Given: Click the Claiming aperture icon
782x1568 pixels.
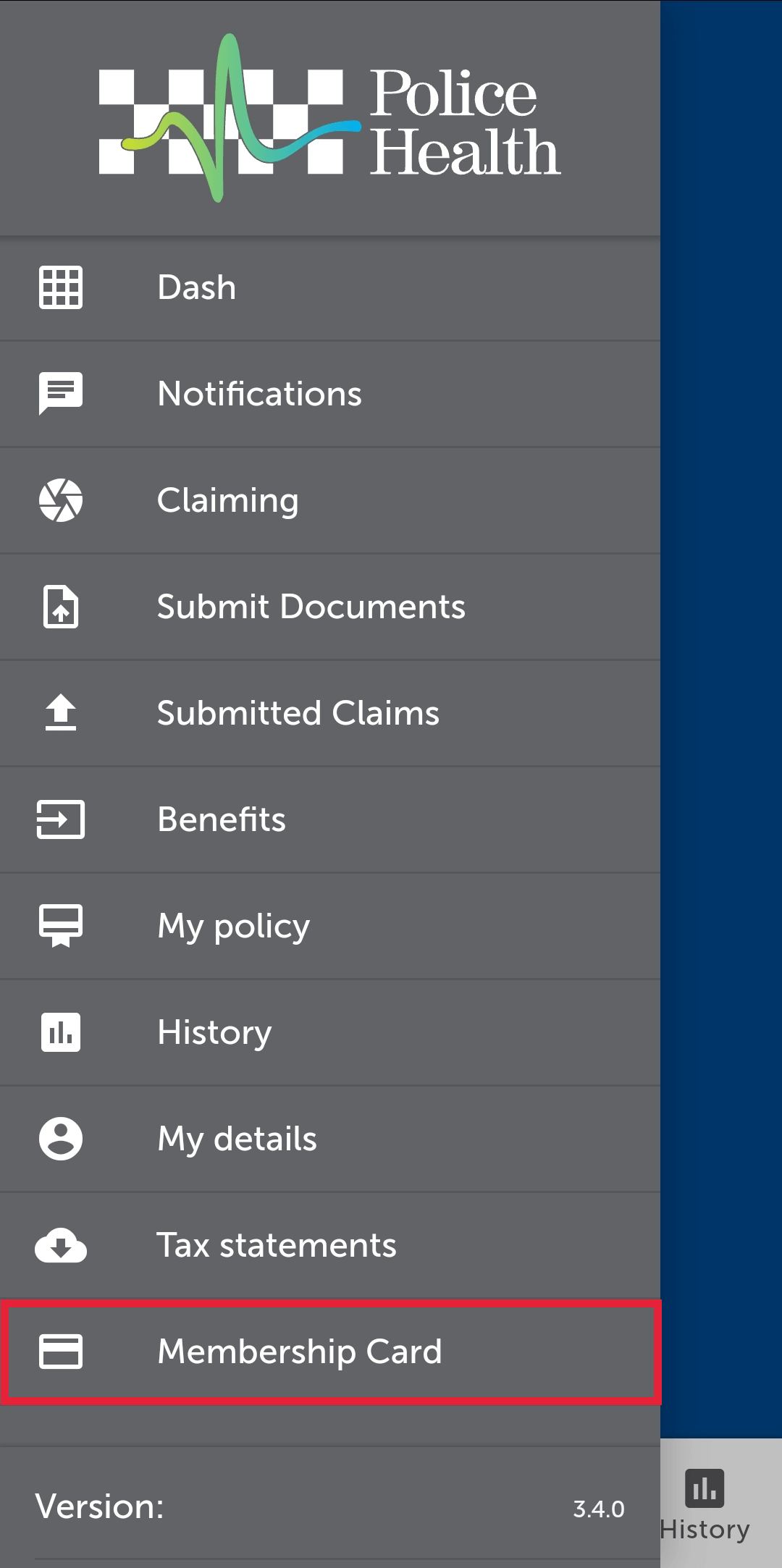Looking at the screenshot, I should pyautogui.click(x=62, y=500).
